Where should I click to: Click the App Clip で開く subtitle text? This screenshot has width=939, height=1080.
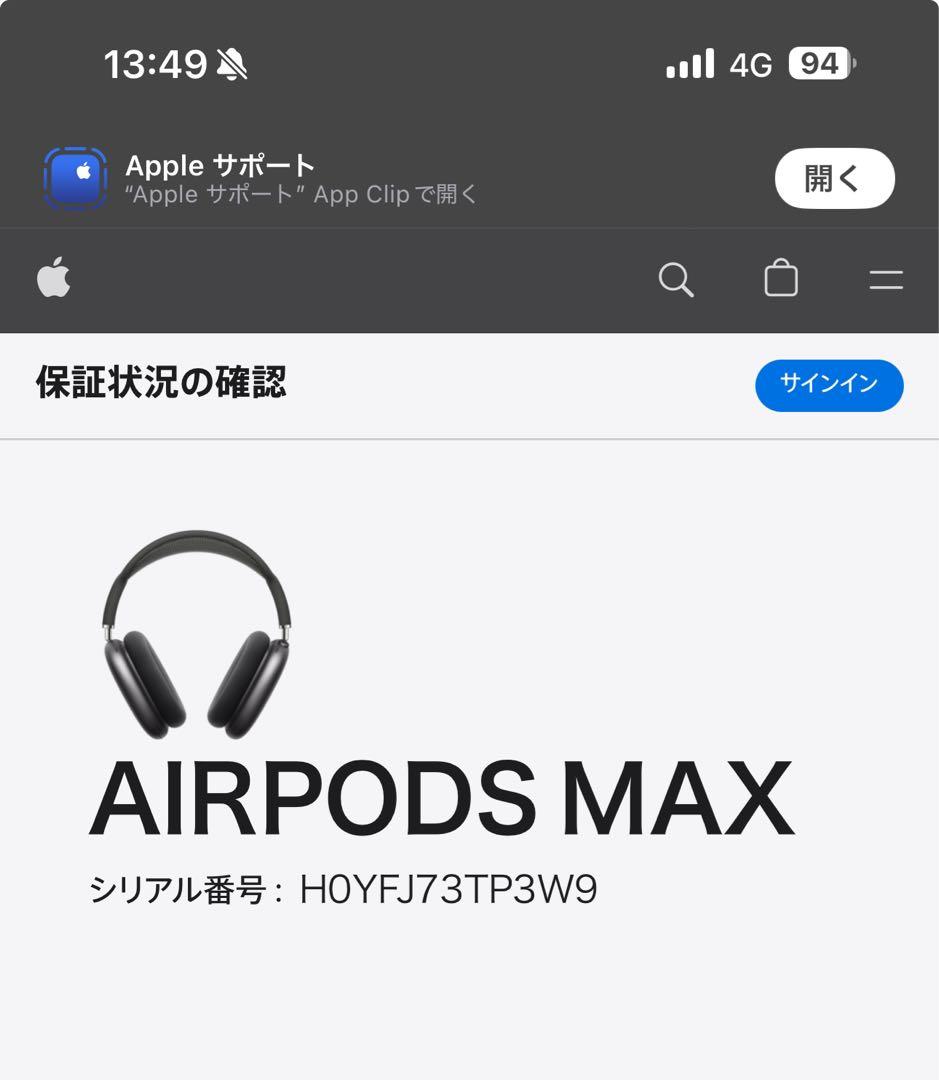(301, 195)
